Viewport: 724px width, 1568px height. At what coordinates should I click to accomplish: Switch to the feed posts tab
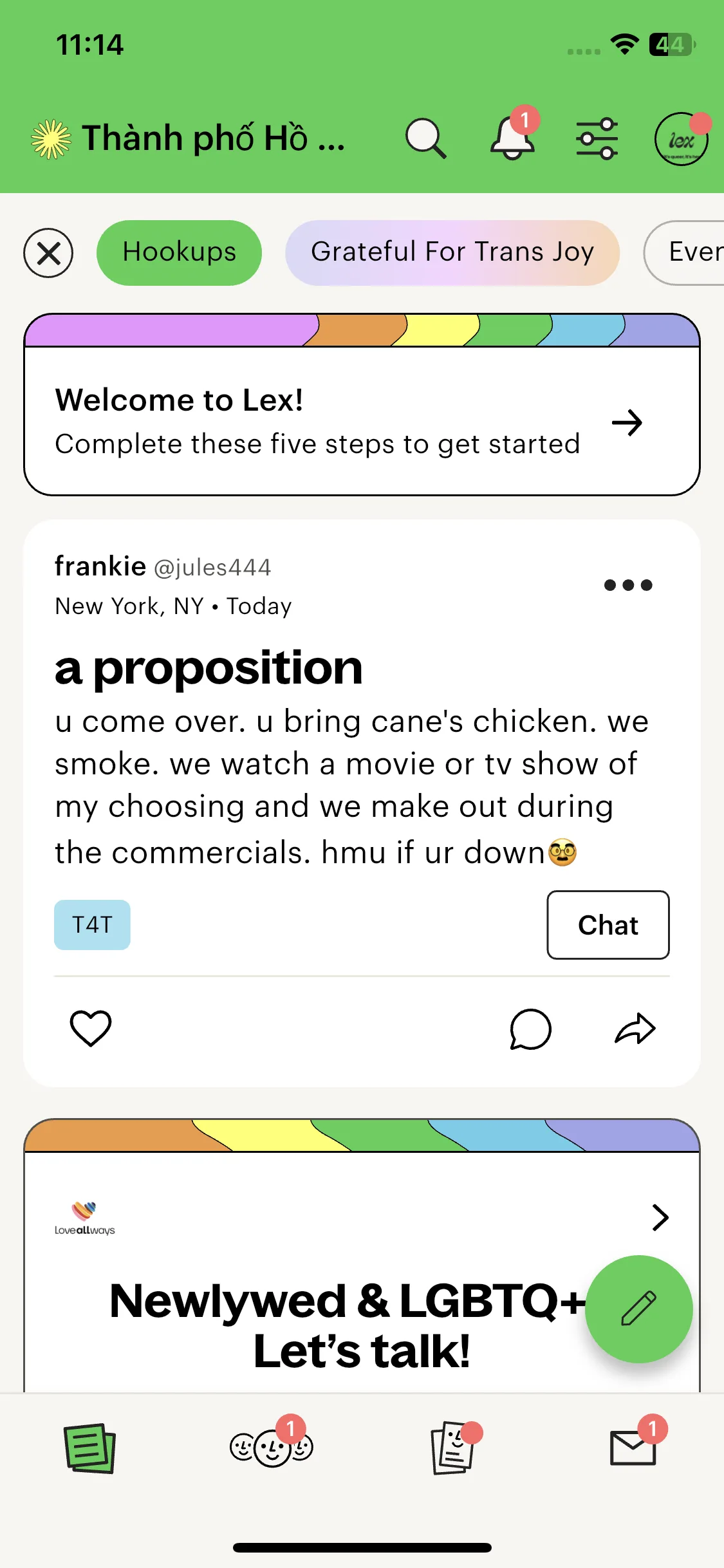[x=89, y=1448]
